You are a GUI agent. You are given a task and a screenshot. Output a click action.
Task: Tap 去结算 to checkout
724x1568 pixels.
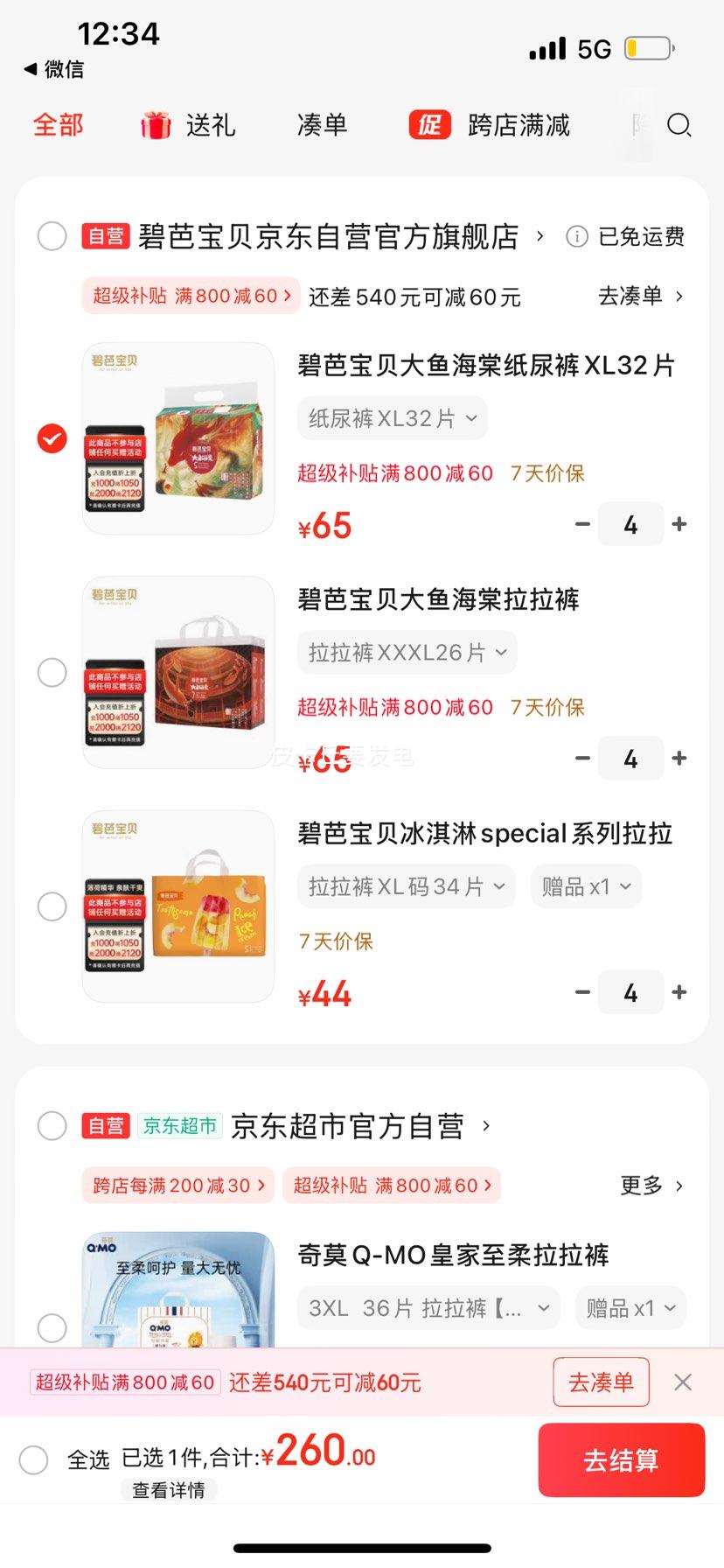point(622,1459)
